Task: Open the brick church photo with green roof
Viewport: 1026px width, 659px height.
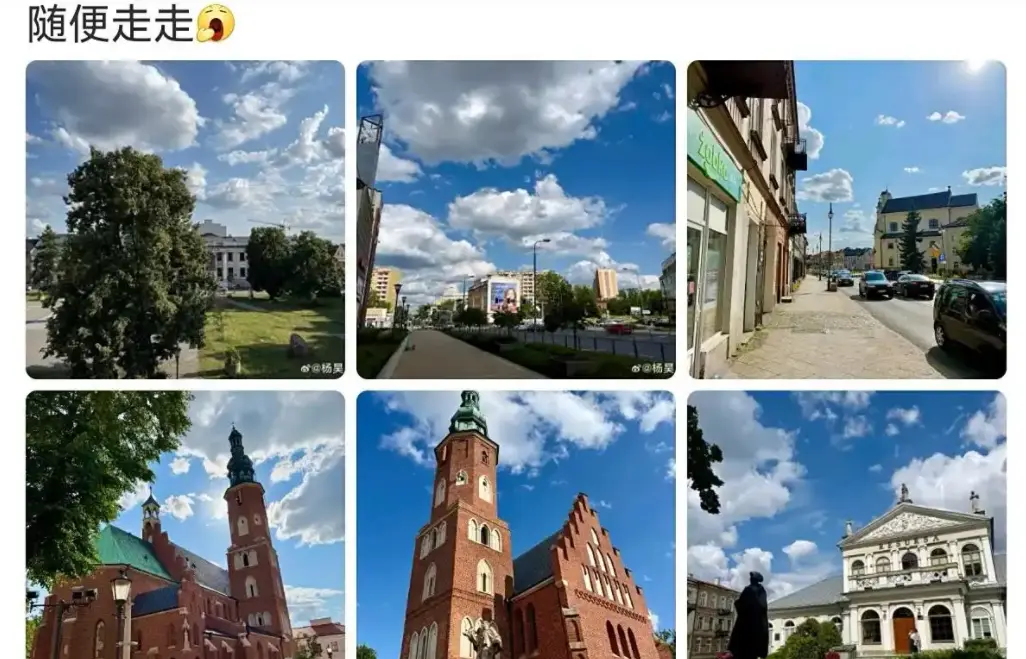Action: tap(185, 524)
